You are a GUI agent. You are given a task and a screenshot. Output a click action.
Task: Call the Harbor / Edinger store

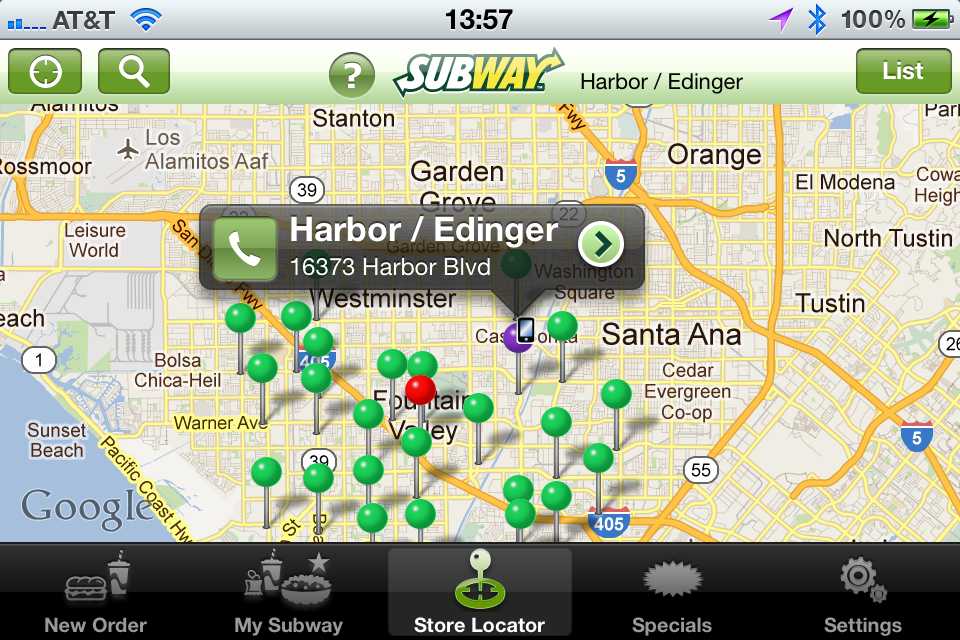pos(244,248)
